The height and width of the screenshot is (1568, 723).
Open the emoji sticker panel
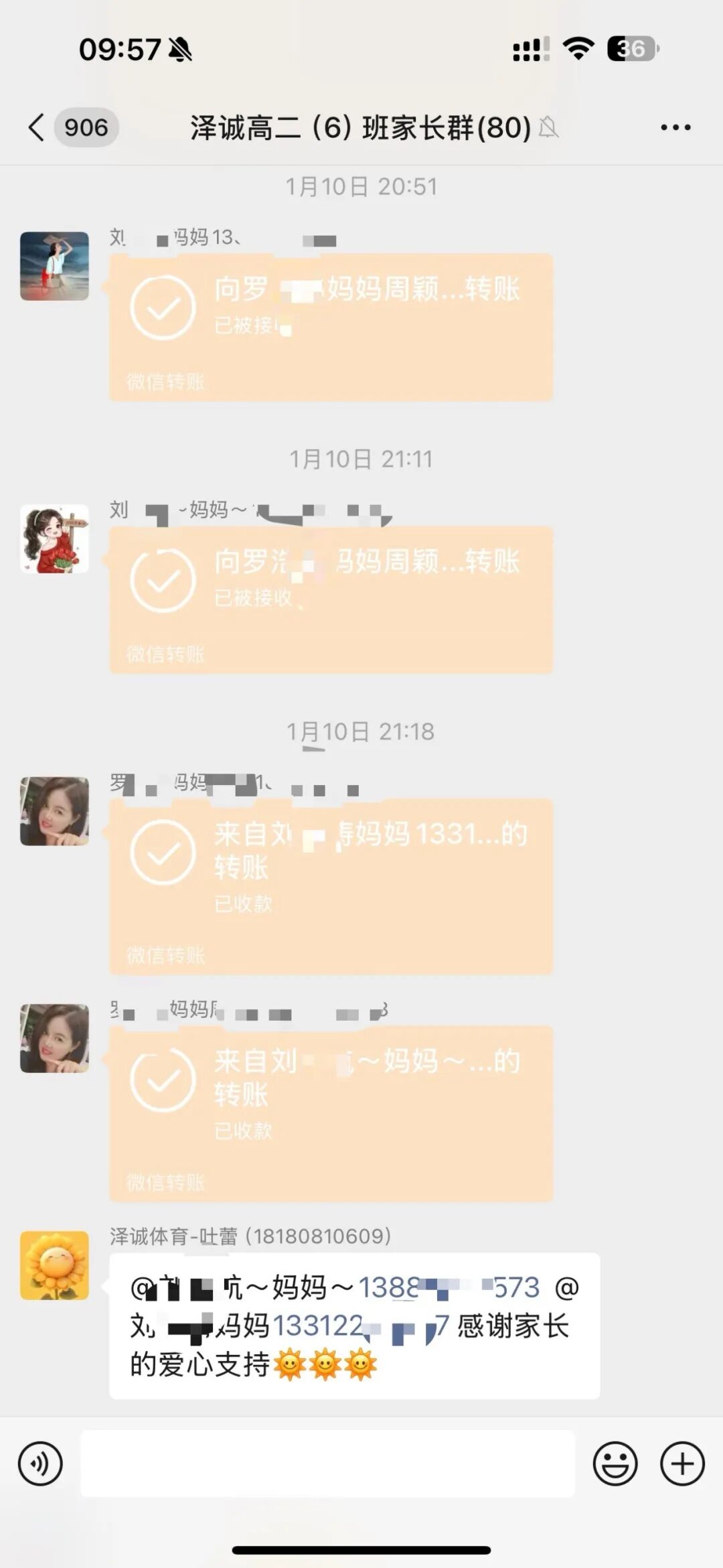615,1464
